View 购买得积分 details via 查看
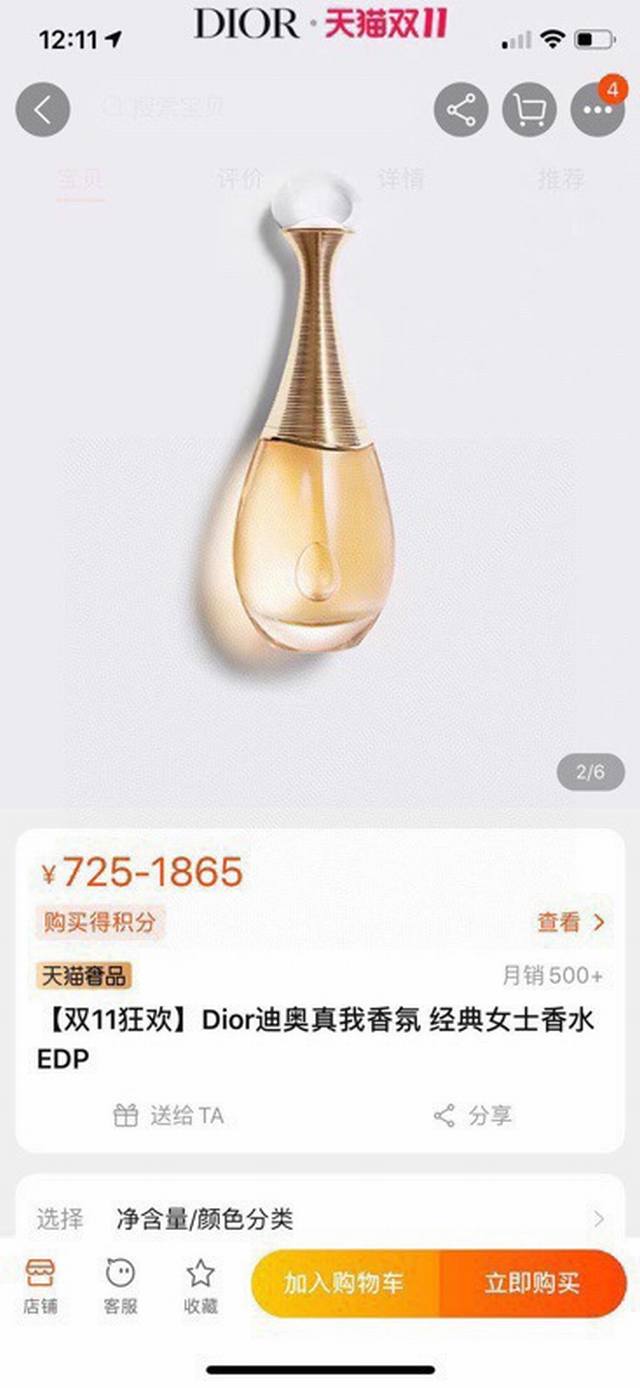The width and height of the screenshot is (640, 1388). [571, 922]
